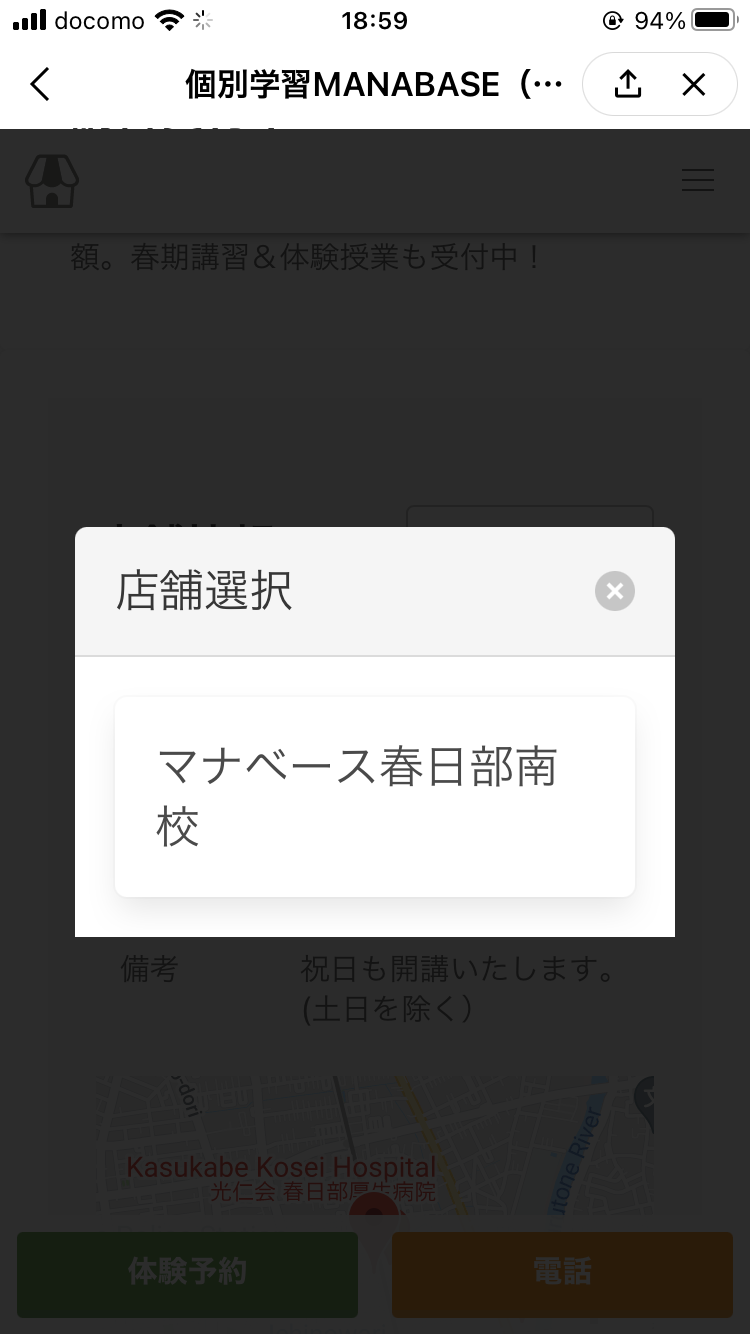Share this page via the share icon
Screen dimensions: 750x1334
[627, 85]
